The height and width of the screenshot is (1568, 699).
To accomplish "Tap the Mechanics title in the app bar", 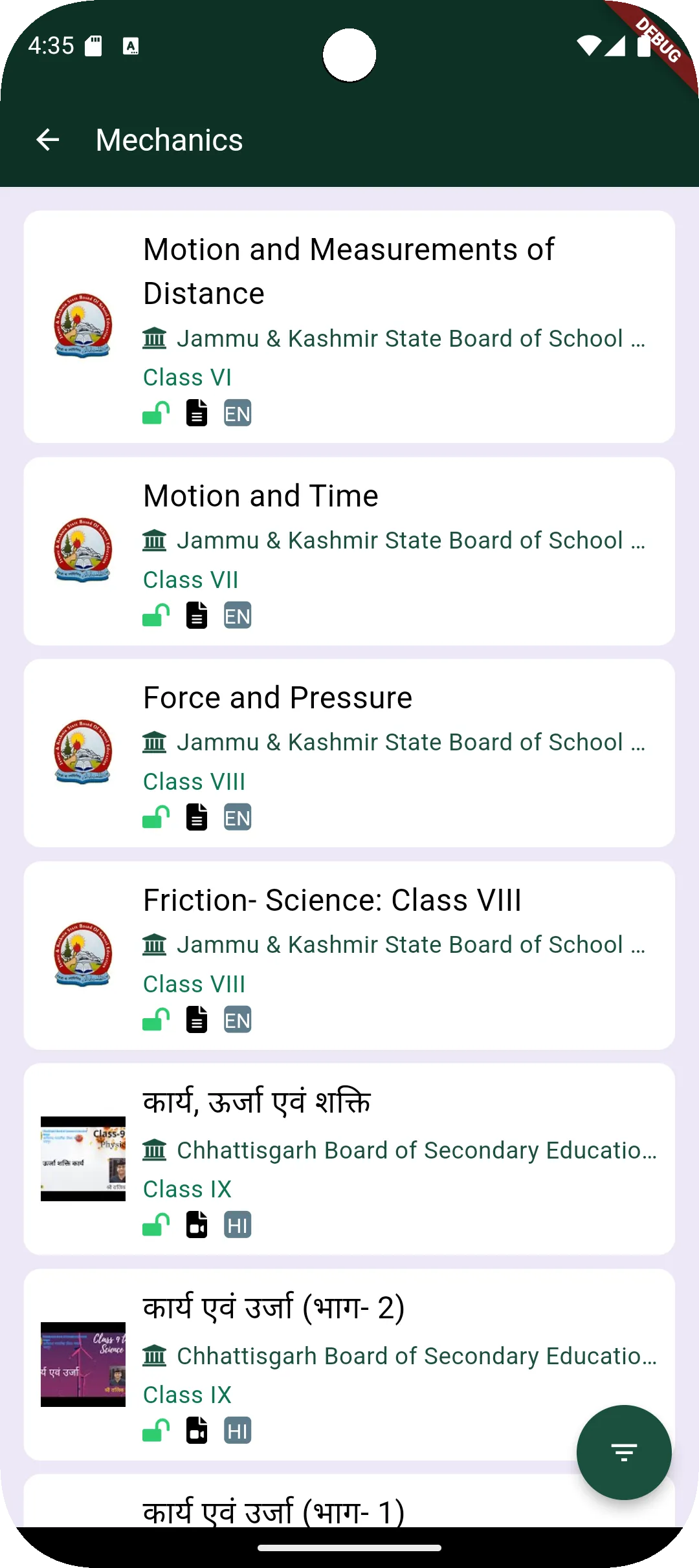I will 169,140.
